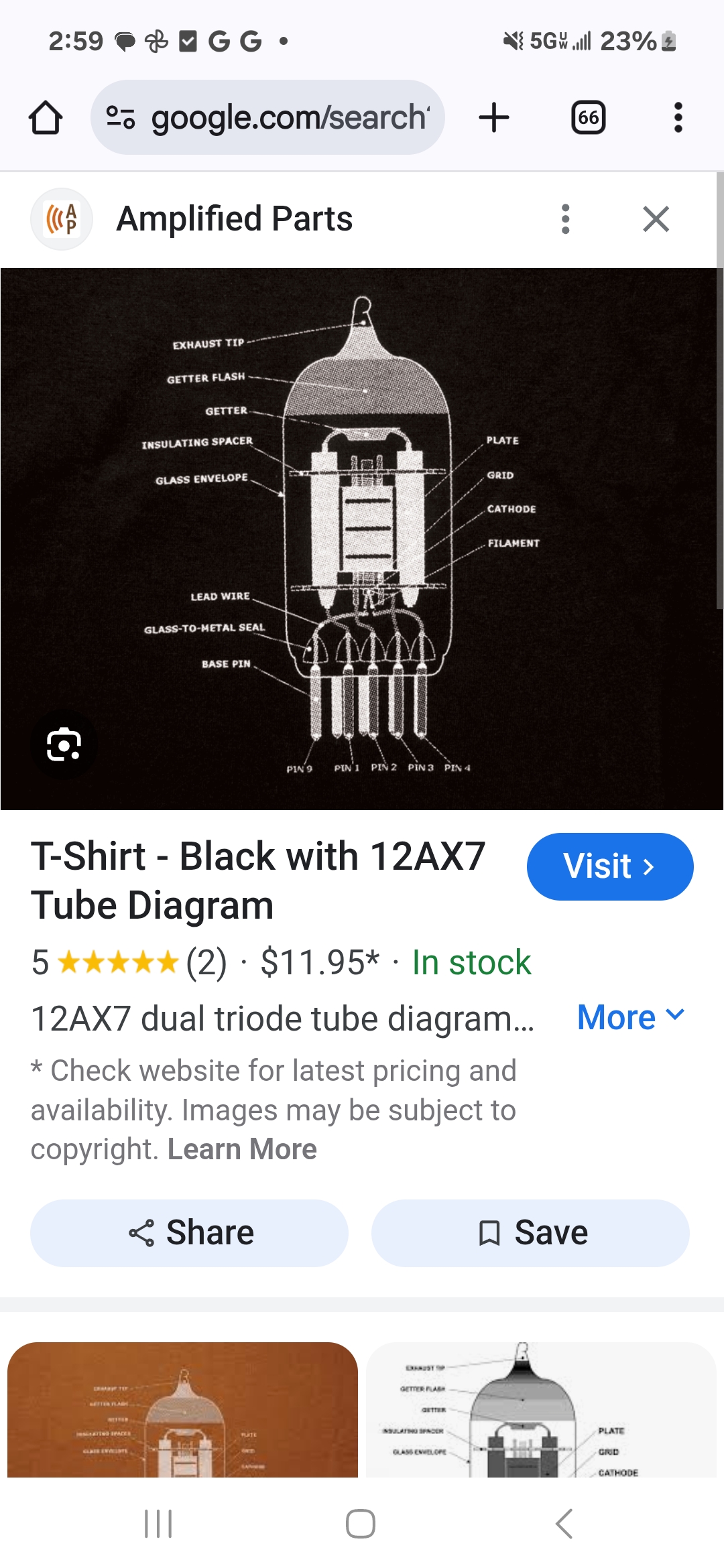Open the 12AX7 tube diagram T-shirt image

click(362, 536)
